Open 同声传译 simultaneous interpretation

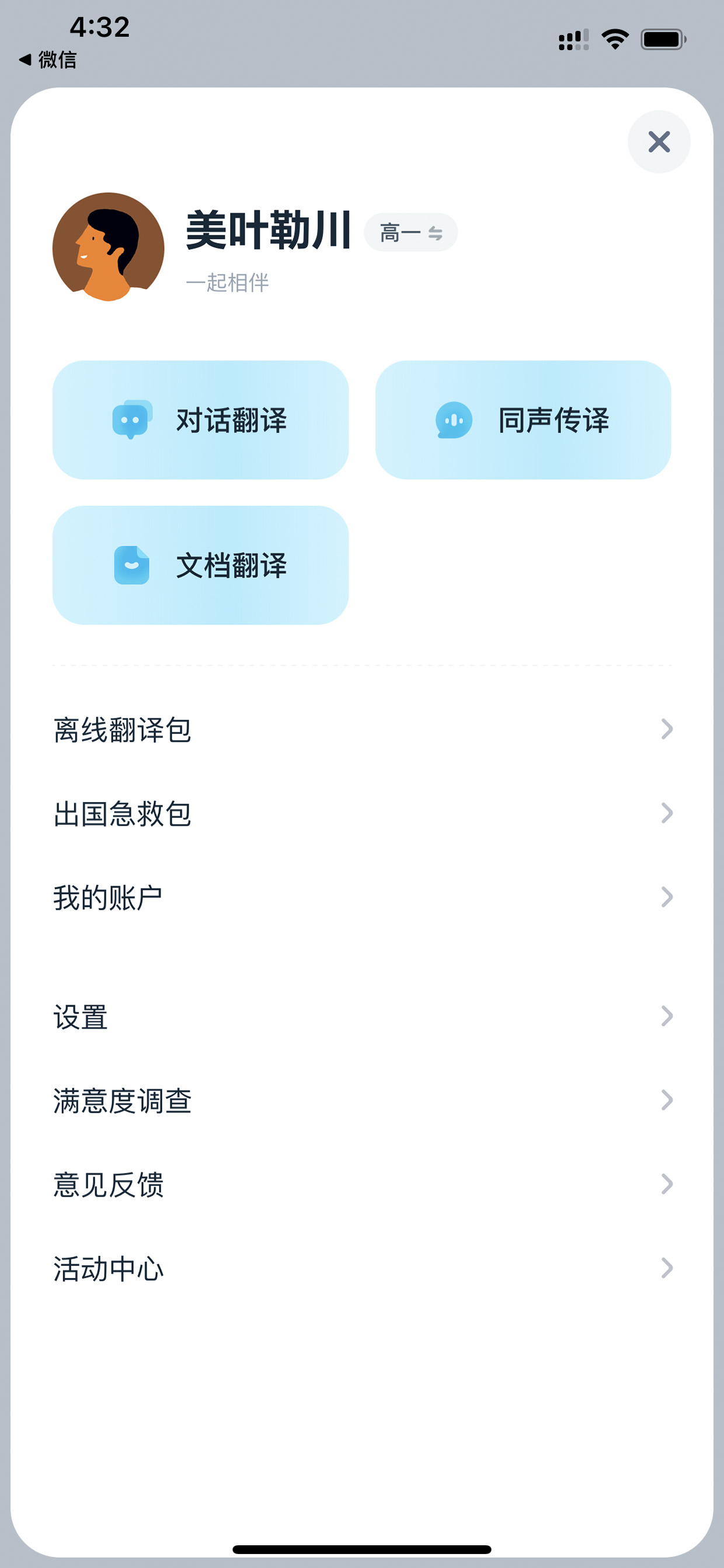coord(523,420)
